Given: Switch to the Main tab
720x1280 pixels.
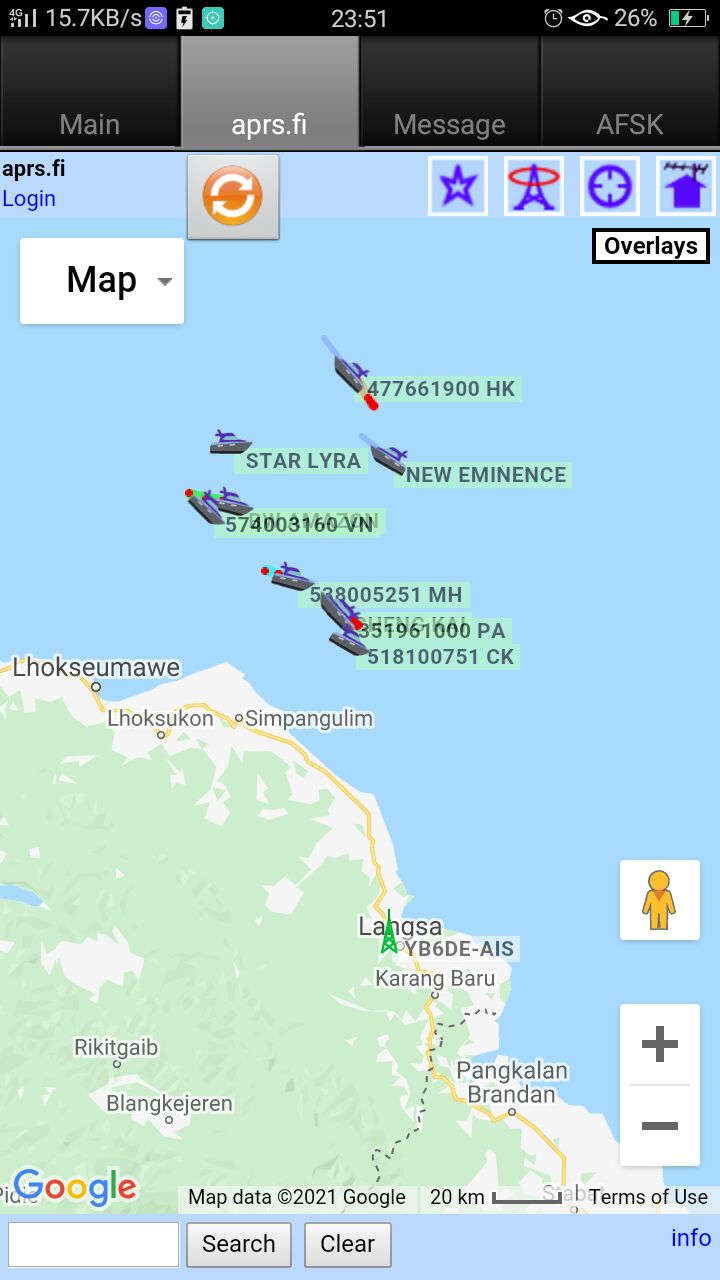Looking at the screenshot, I should (x=90, y=124).
